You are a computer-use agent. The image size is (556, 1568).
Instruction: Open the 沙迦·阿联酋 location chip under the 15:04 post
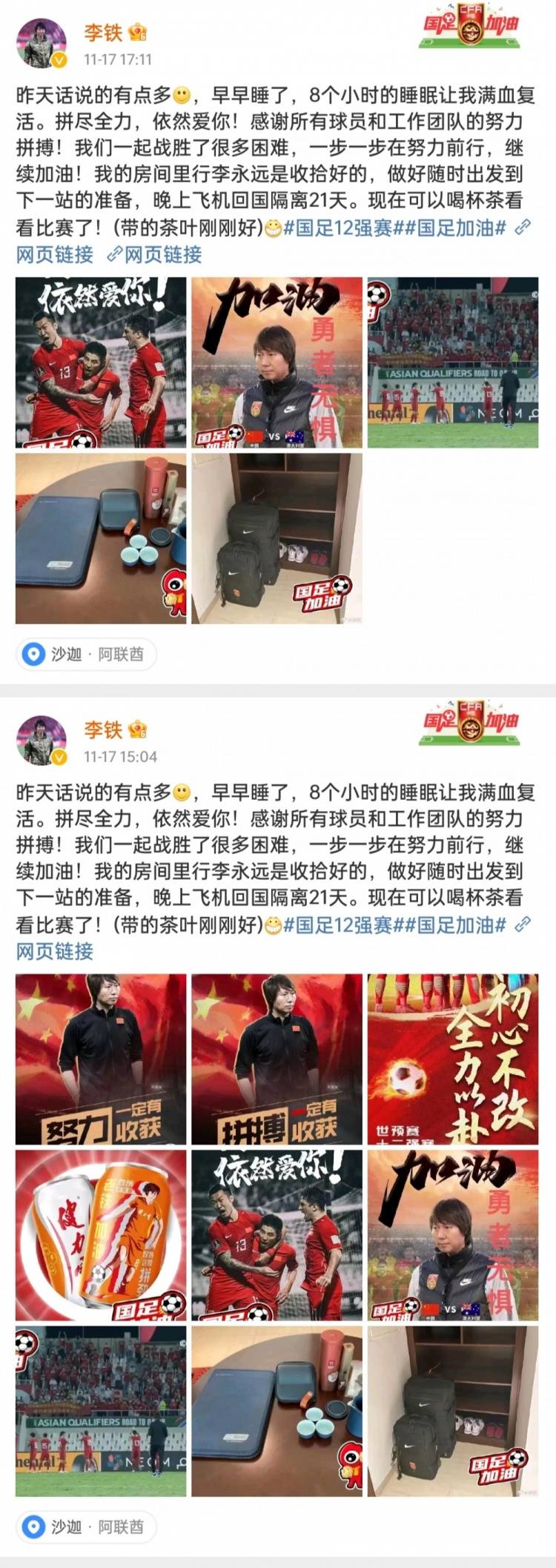(85, 1527)
